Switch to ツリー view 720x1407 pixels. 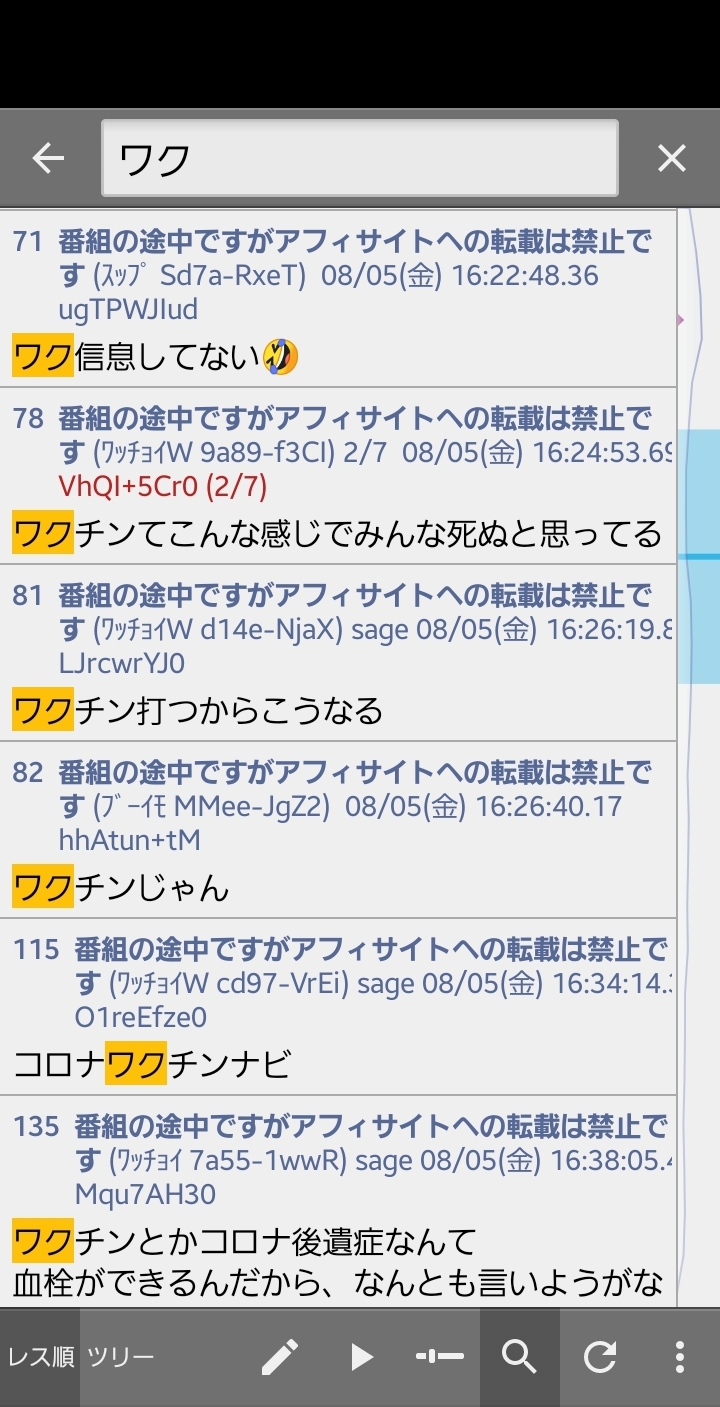(120, 1357)
